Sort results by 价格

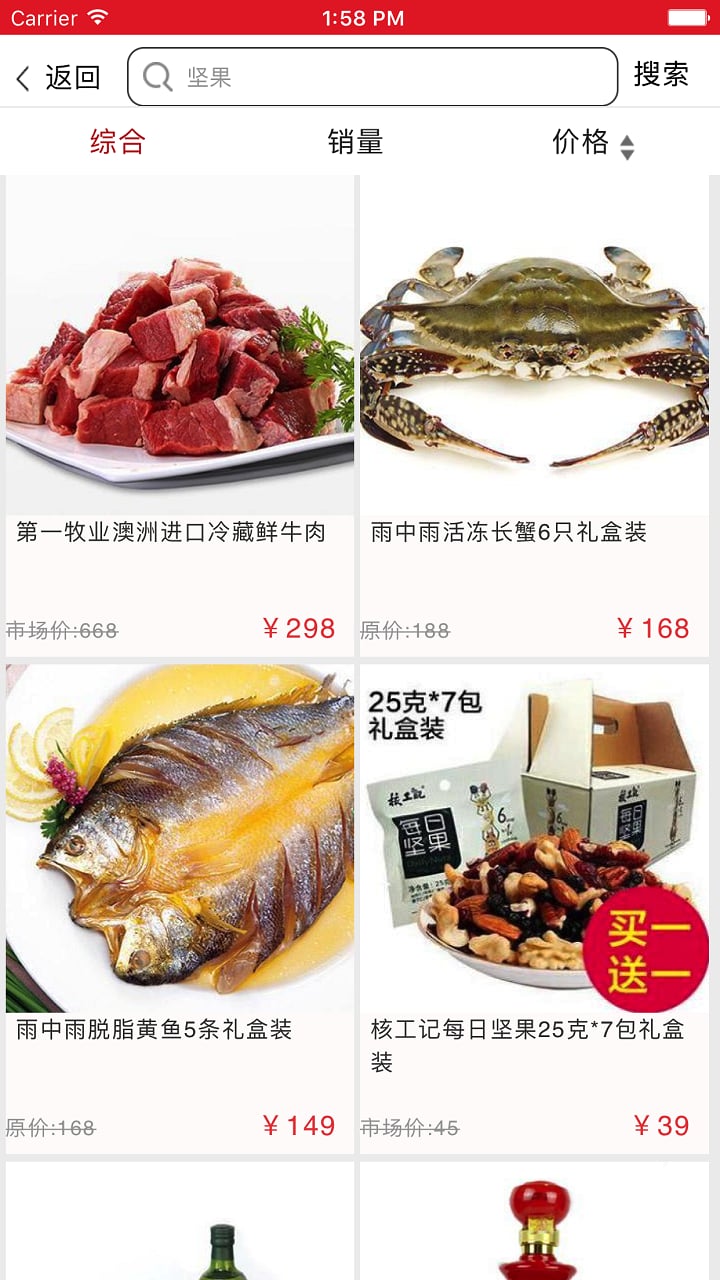point(592,143)
